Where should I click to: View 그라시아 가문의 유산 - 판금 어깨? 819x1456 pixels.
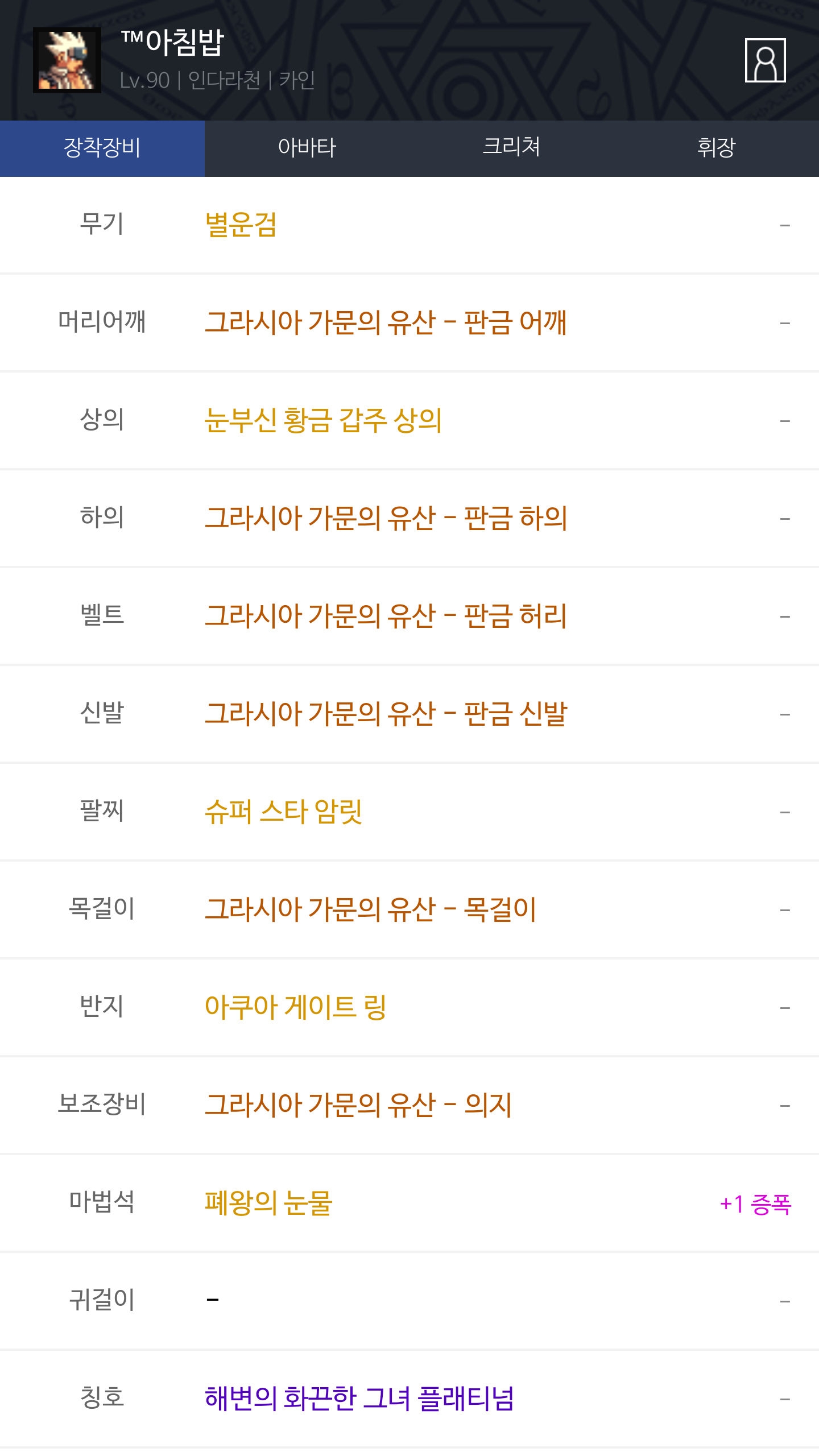click(x=386, y=322)
